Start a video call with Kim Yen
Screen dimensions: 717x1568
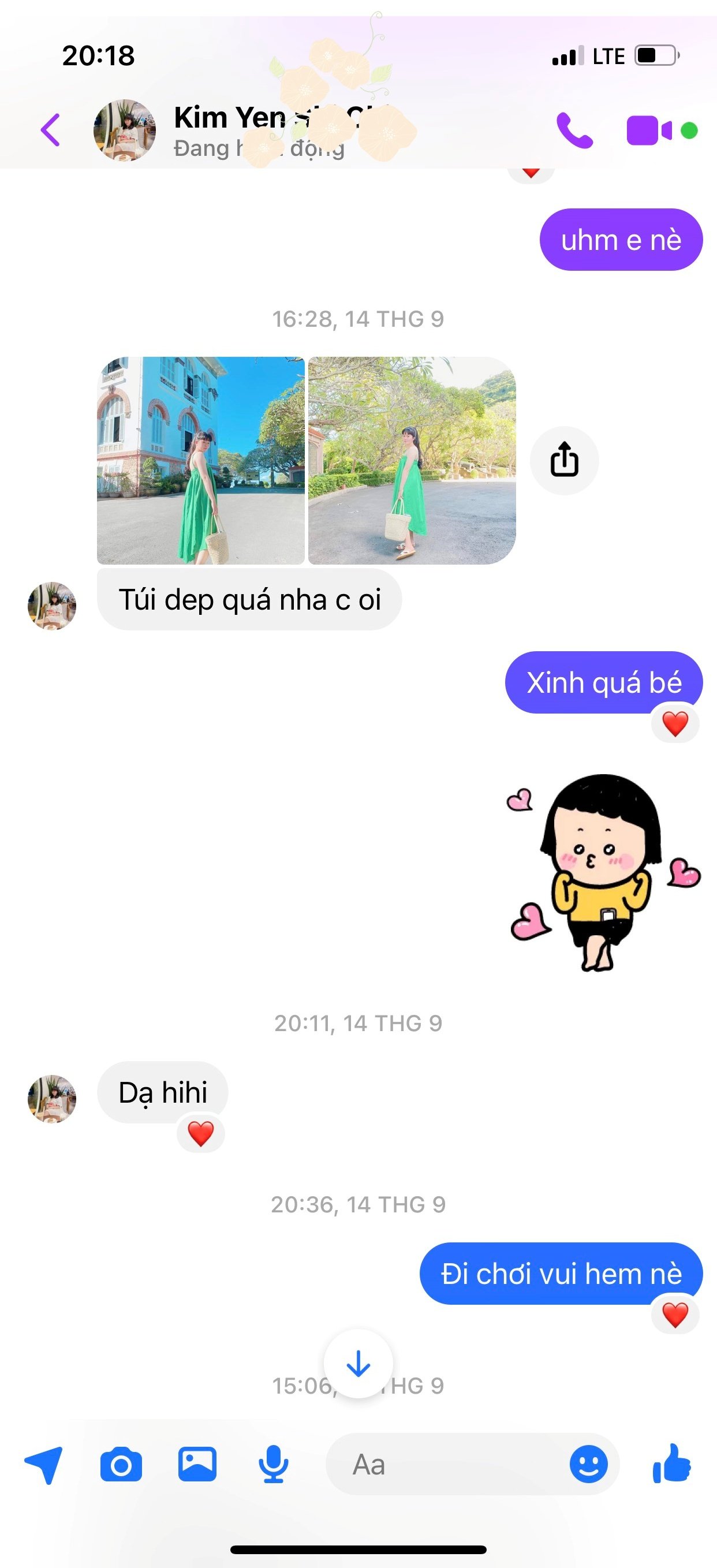[x=649, y=130]
